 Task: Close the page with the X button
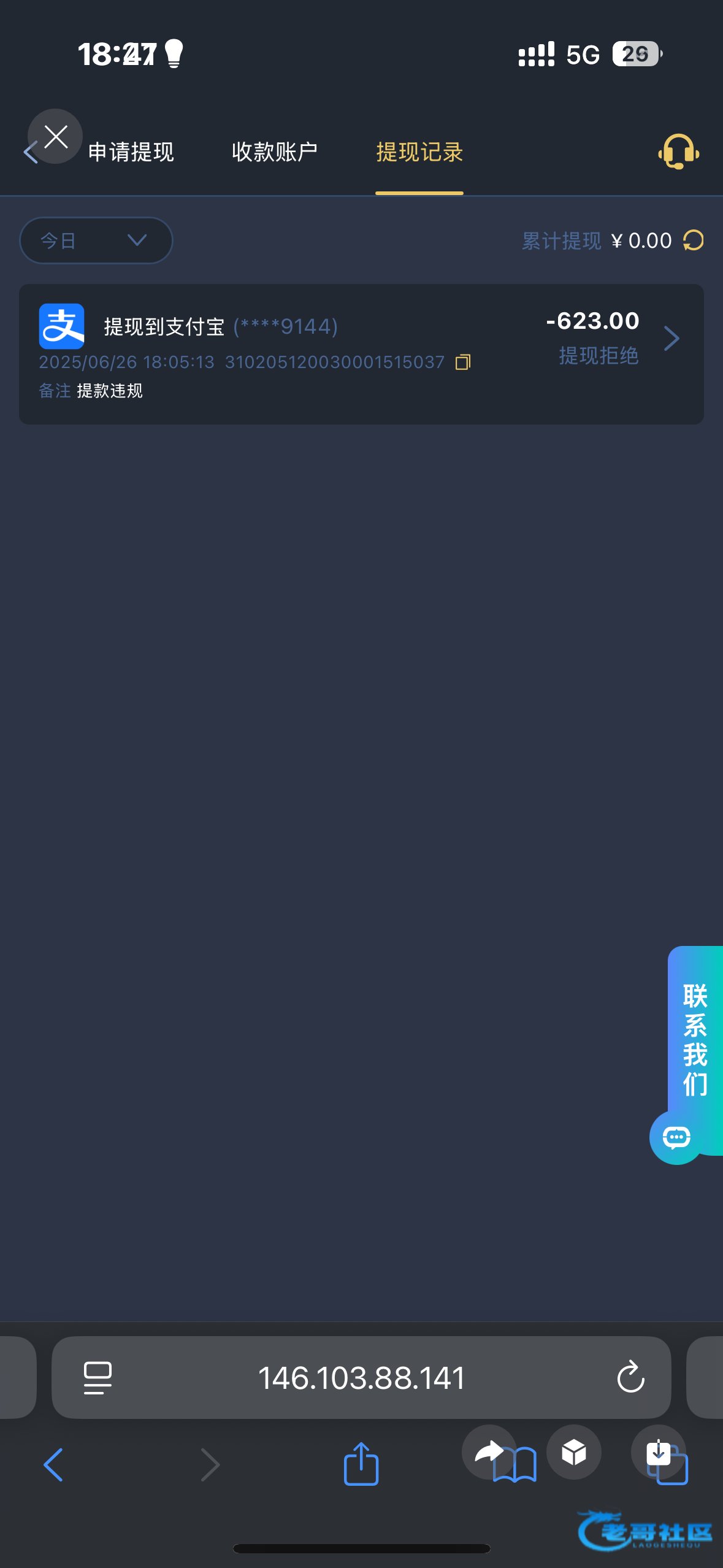55,136
